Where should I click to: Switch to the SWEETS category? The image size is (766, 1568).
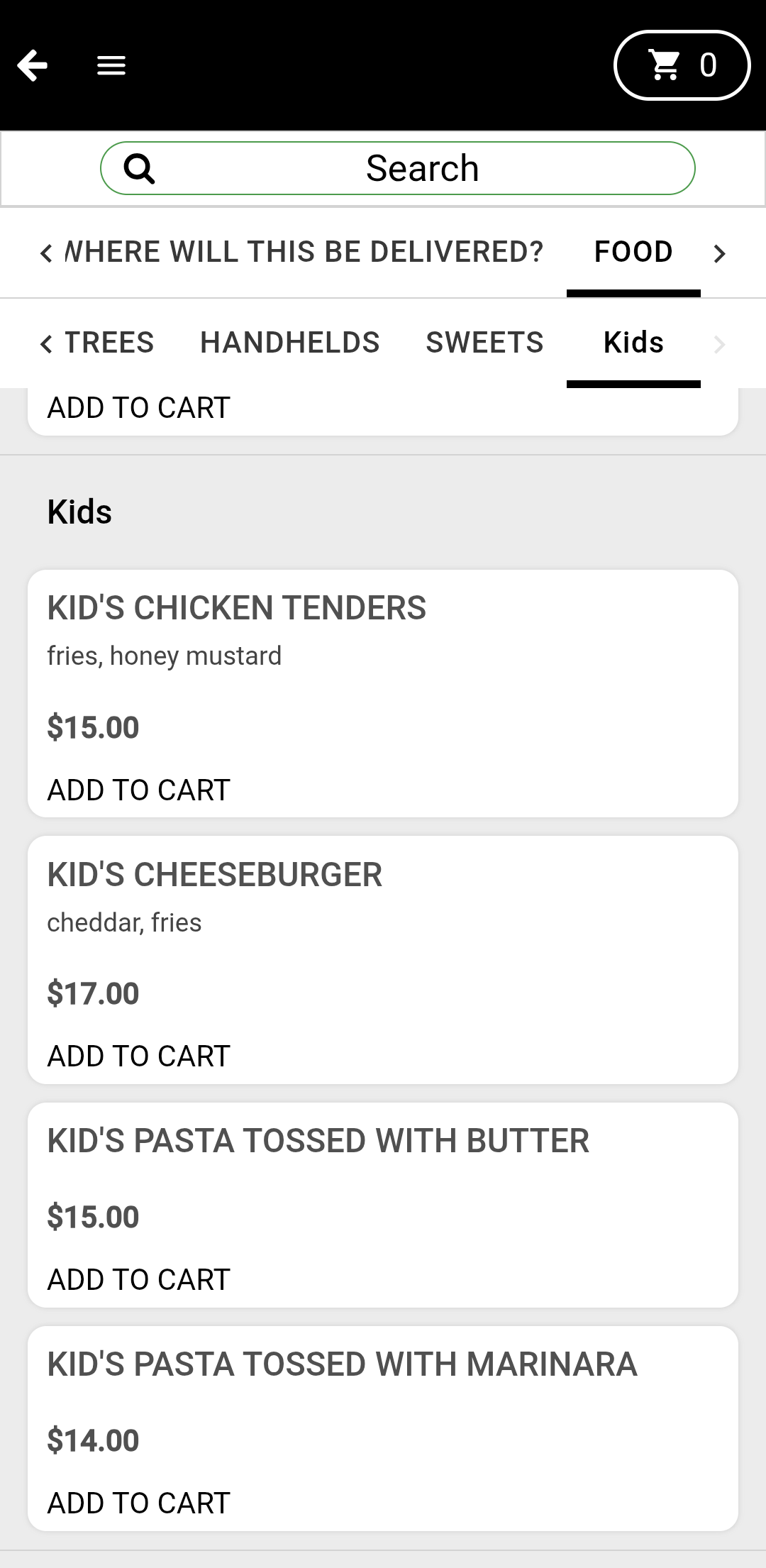click(484, 343)
